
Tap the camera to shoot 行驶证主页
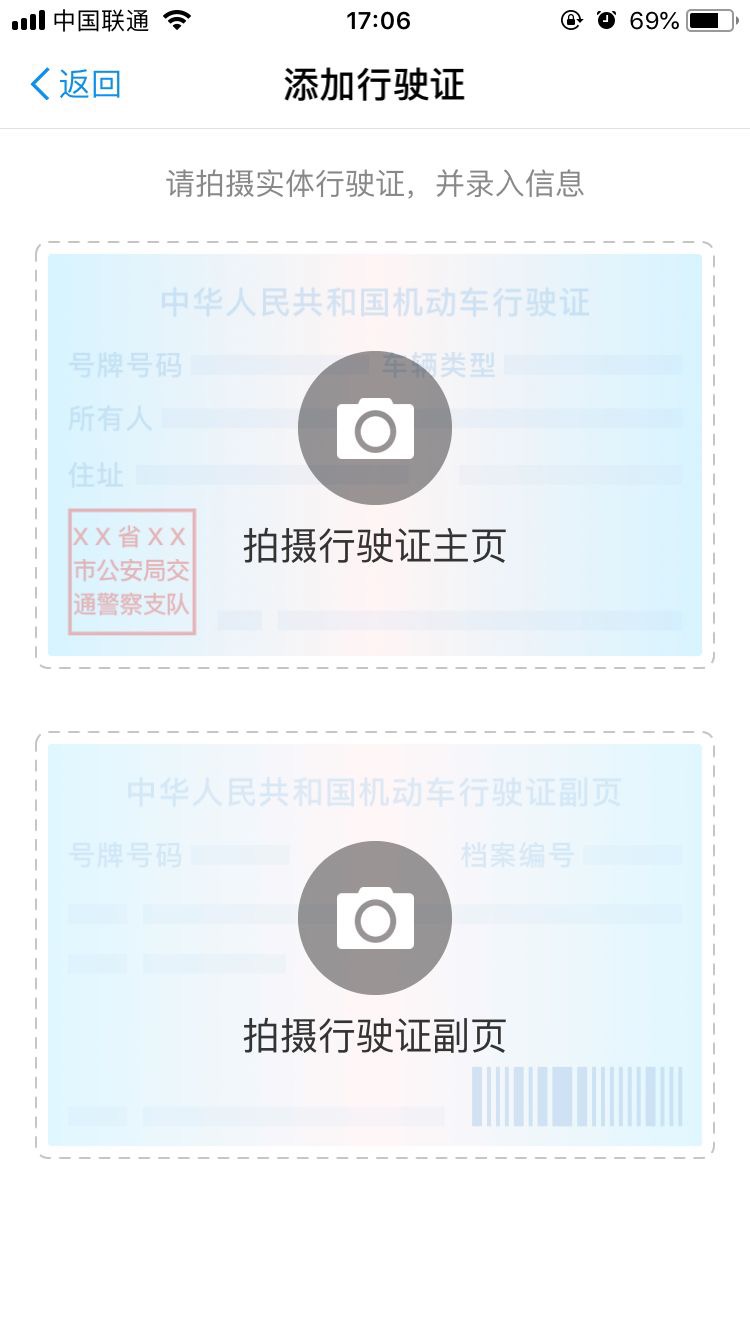click(375, 428)
